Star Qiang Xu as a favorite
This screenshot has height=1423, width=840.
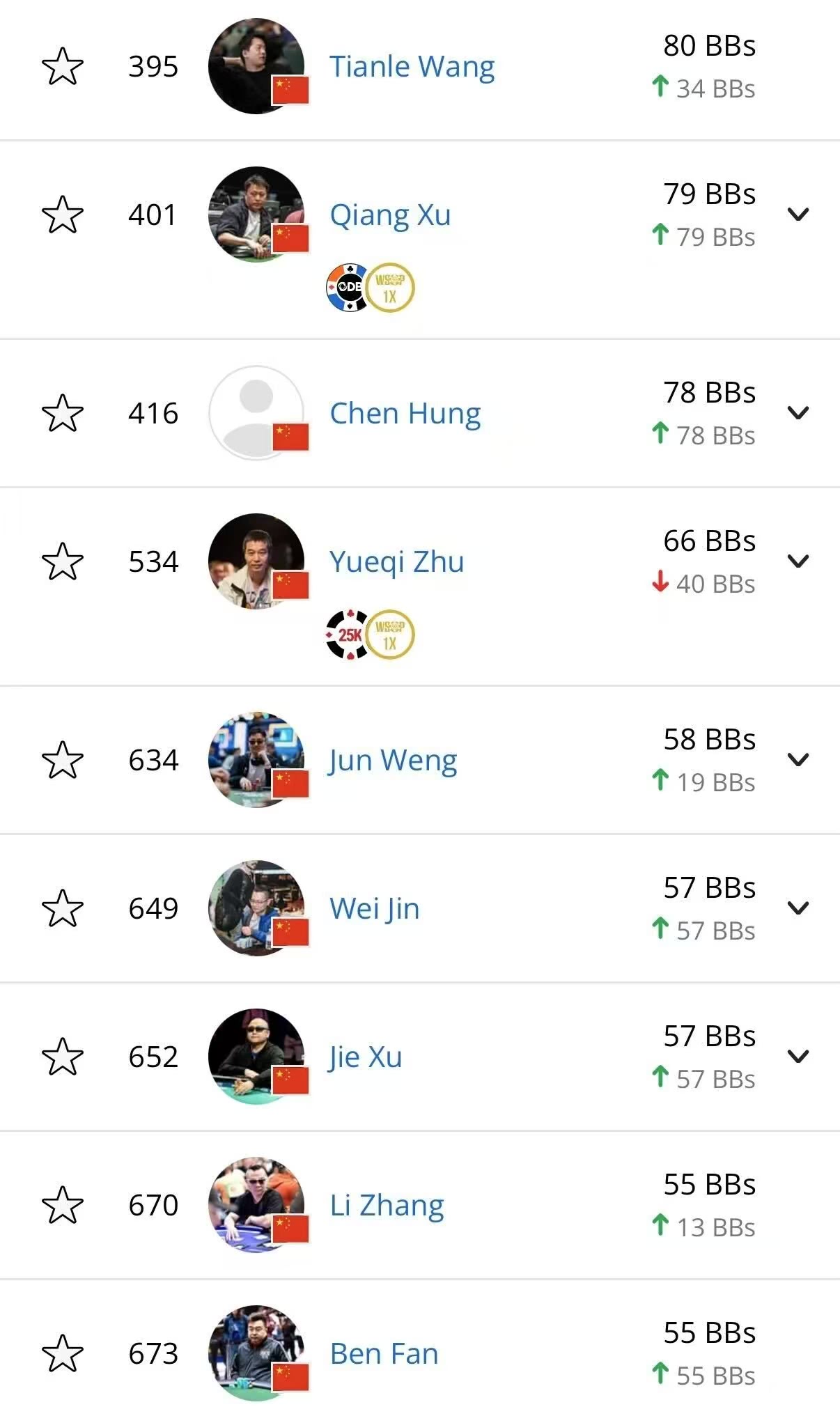click(x=63, y=215)
